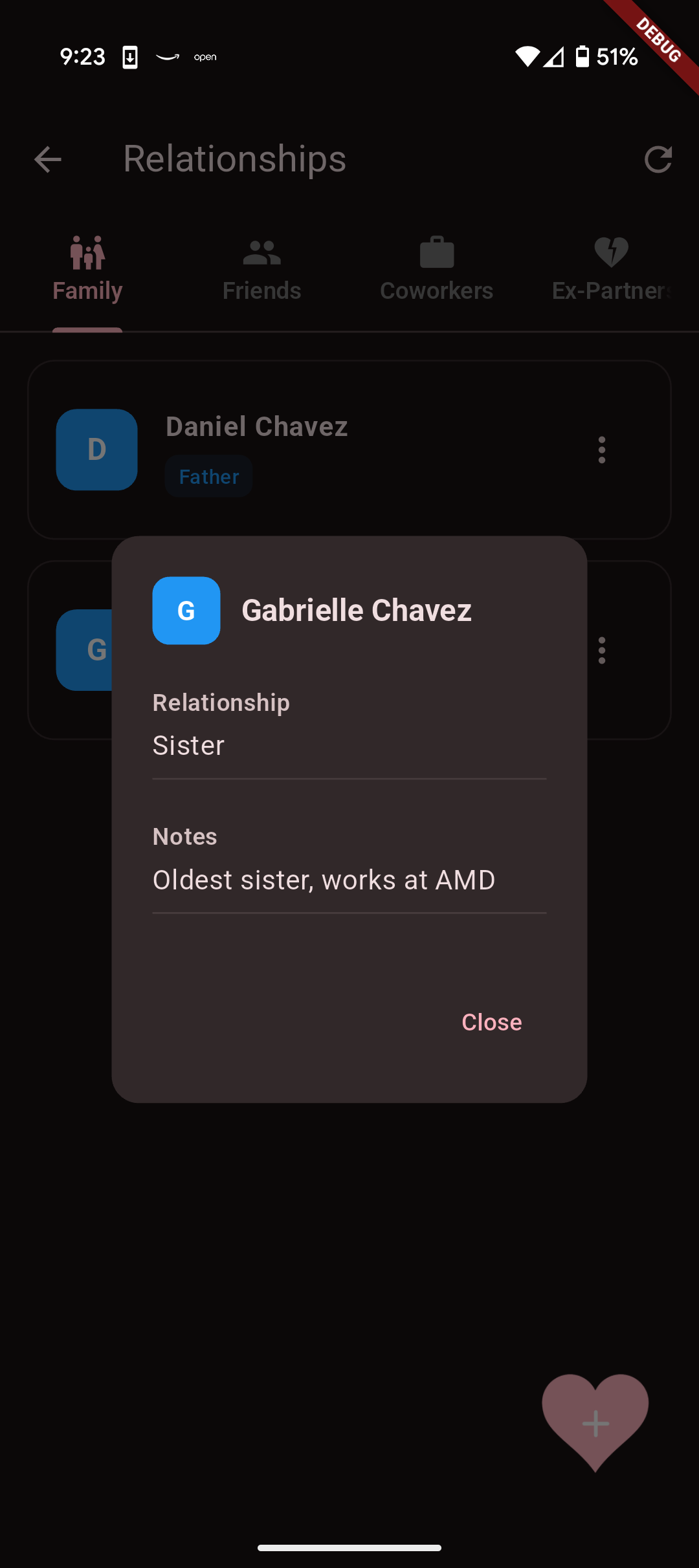The image size is (699, 1568).
Task: Expand options via Daniel Chavez card overflow
Action: tap(601, 451)
